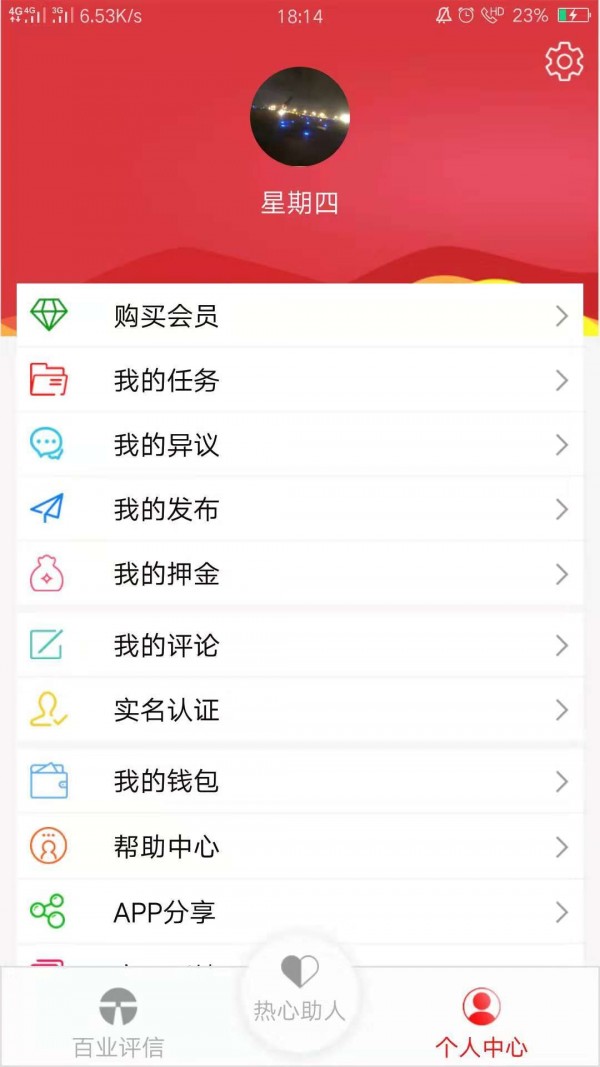The height and width of the screenshot is (1067, 600).
Task: Select APP分享 to share the app
Action: pos(300,912)
